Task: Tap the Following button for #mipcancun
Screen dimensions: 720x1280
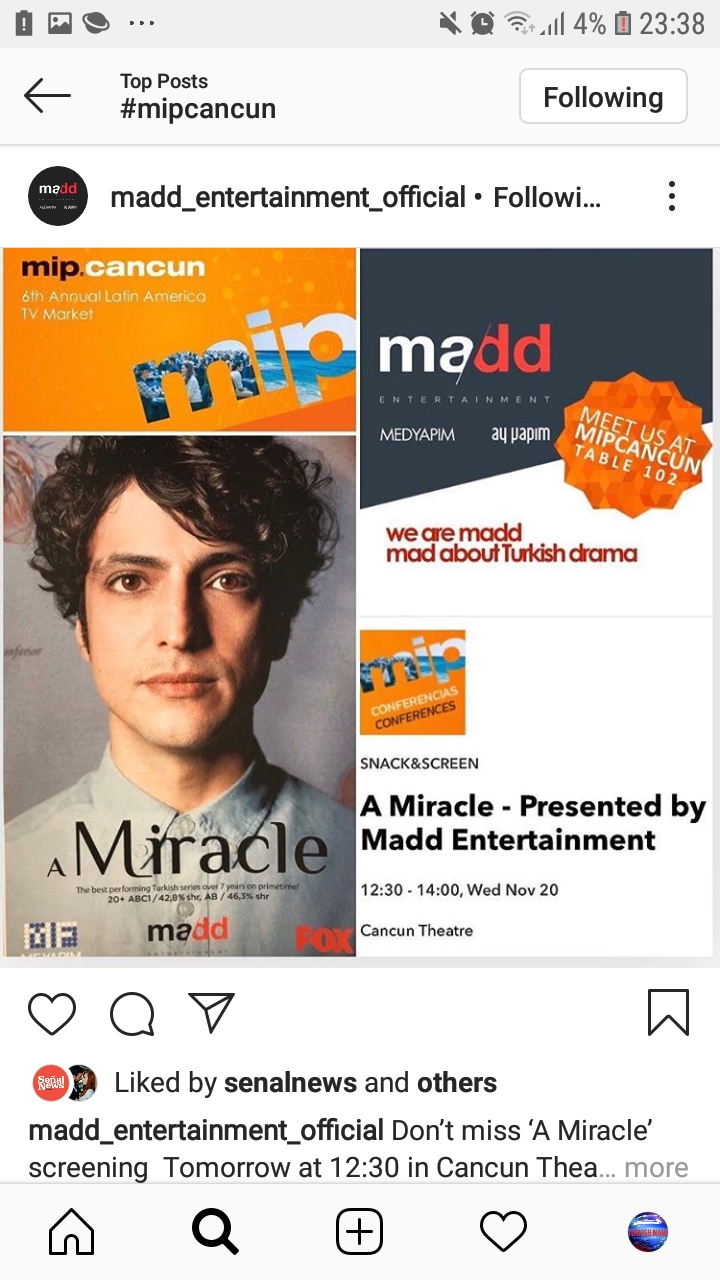Action: tap(603, 97)
